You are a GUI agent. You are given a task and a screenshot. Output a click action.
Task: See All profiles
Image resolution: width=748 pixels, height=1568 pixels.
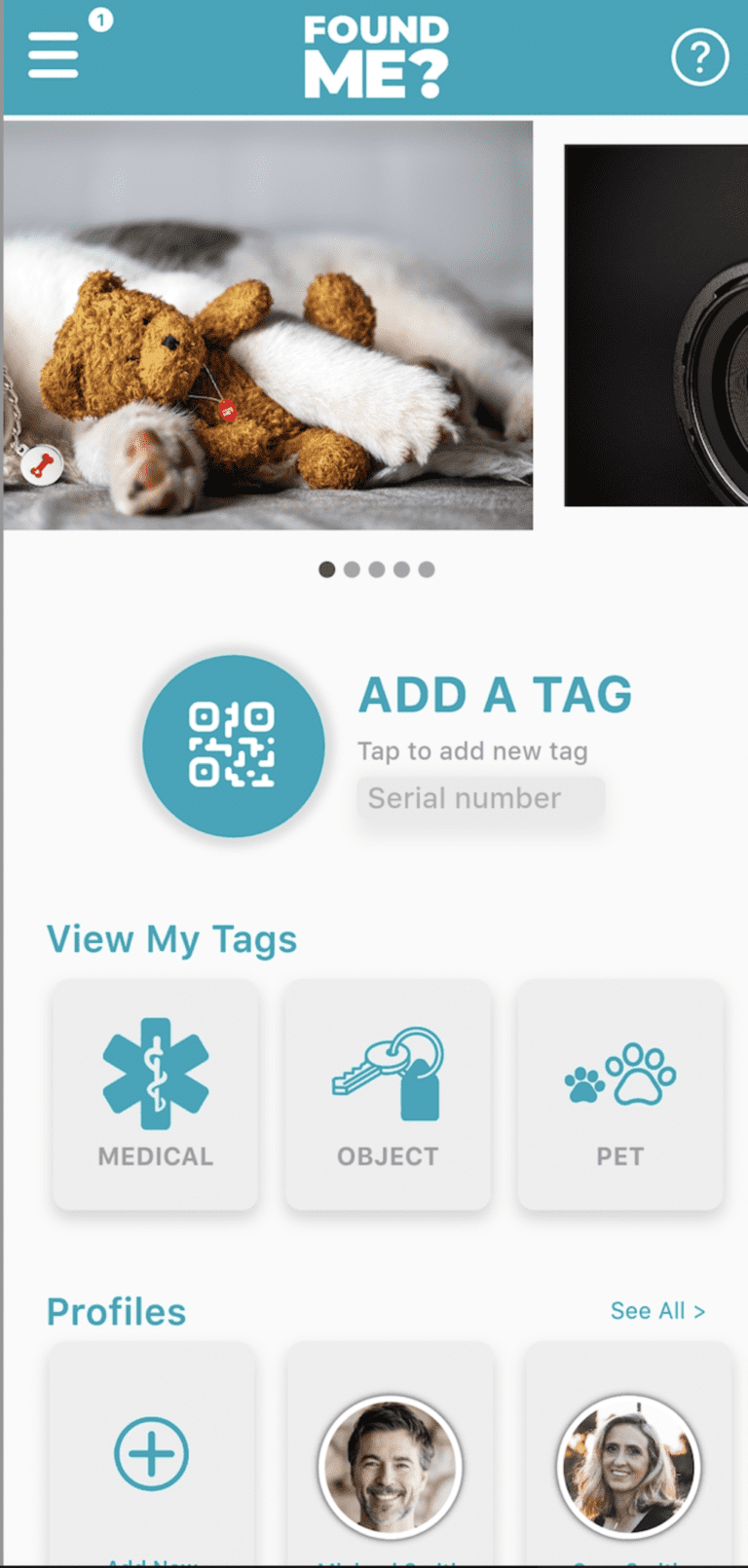click(x=657, y=1311)
